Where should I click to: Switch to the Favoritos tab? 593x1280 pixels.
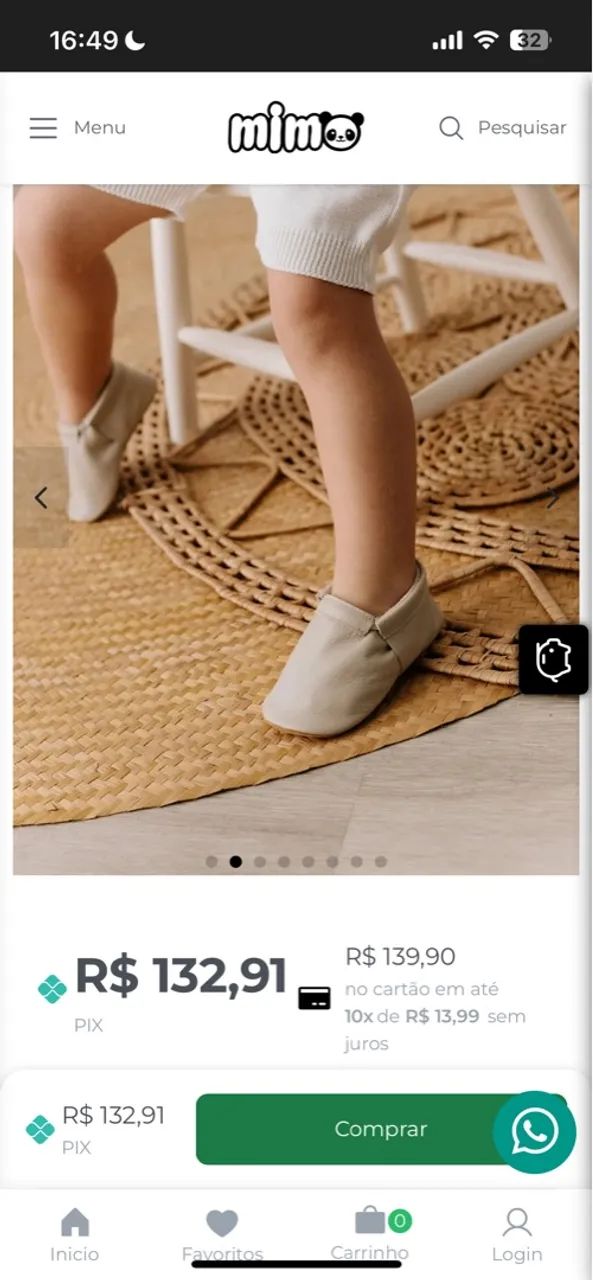(222, 1235)
